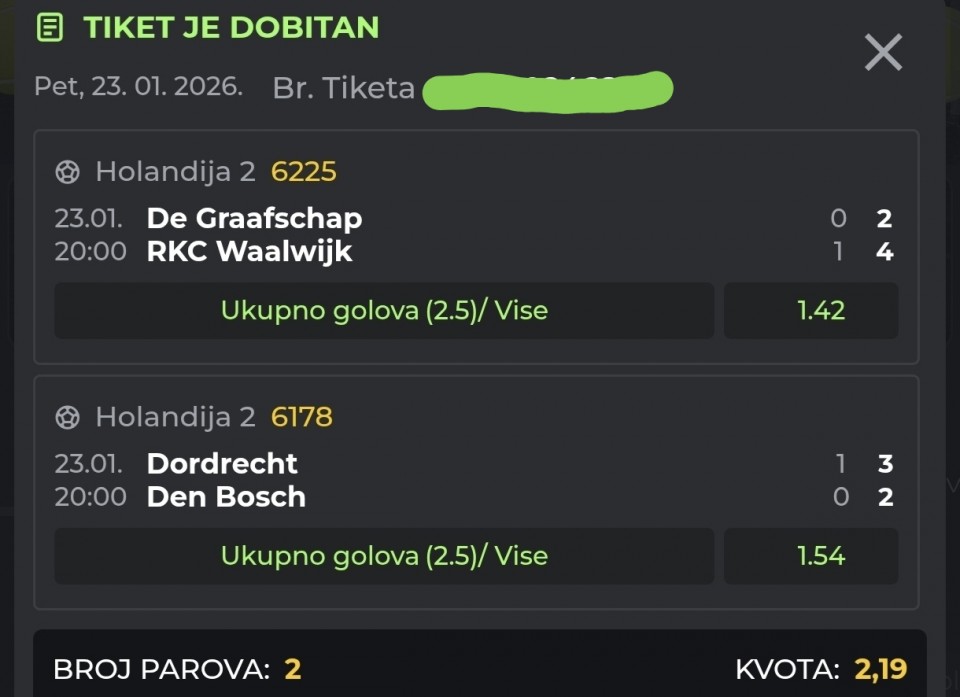
Task: Open the Dordrecht vs Den Bosch match
Action: coord(226,480)
